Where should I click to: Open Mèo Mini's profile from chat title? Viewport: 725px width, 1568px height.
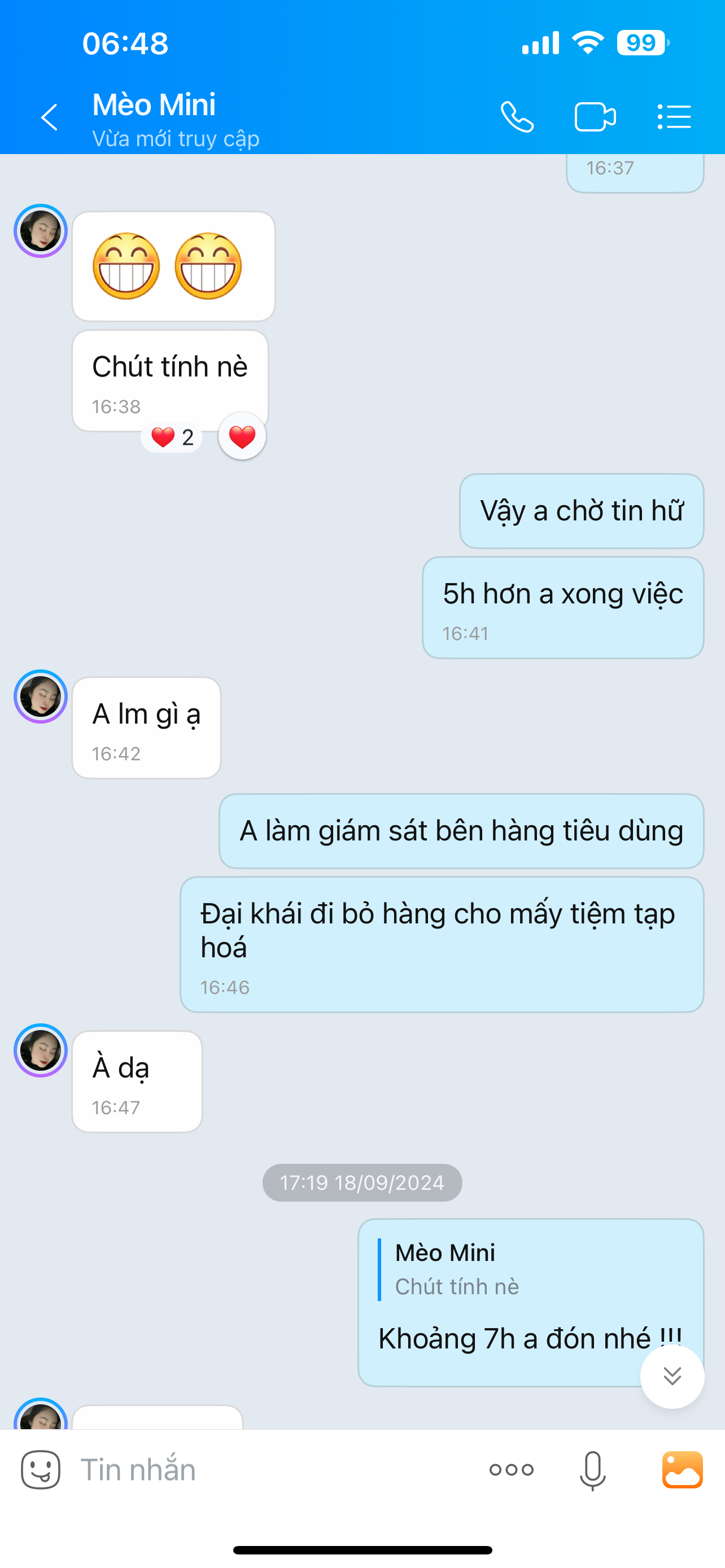(x=155, y=104)
